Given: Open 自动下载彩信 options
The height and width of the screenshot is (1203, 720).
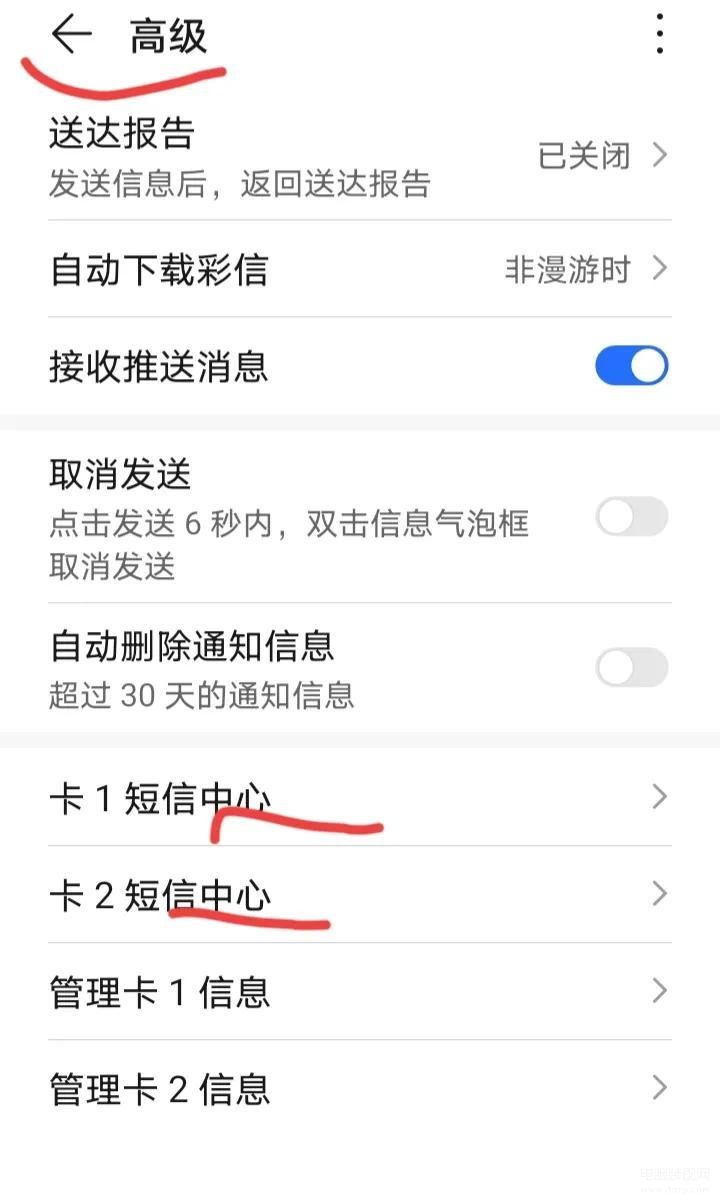Looking at the screenshot, I should click(x=360, y=270).
